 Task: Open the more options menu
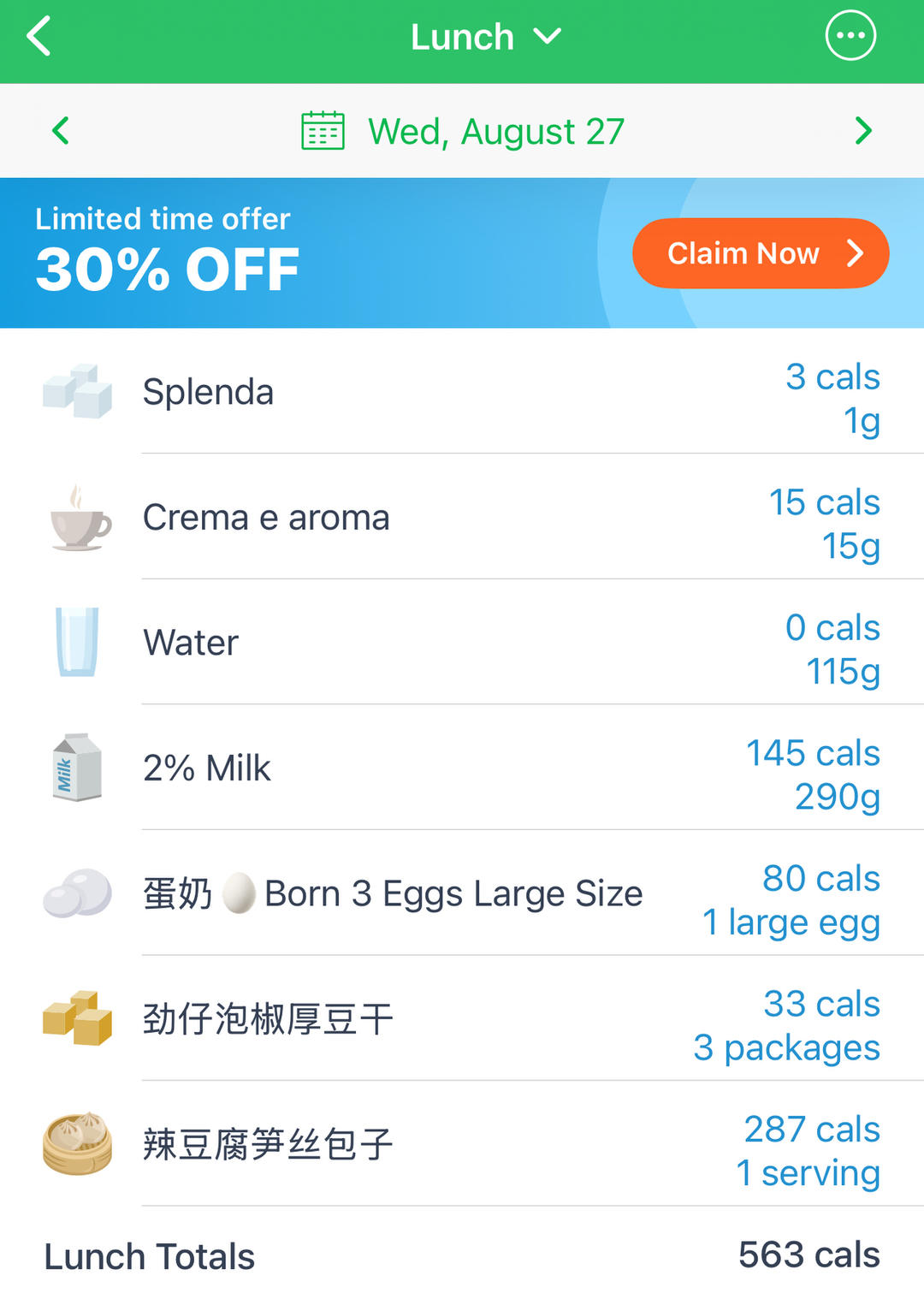click(x=850, y=36)
